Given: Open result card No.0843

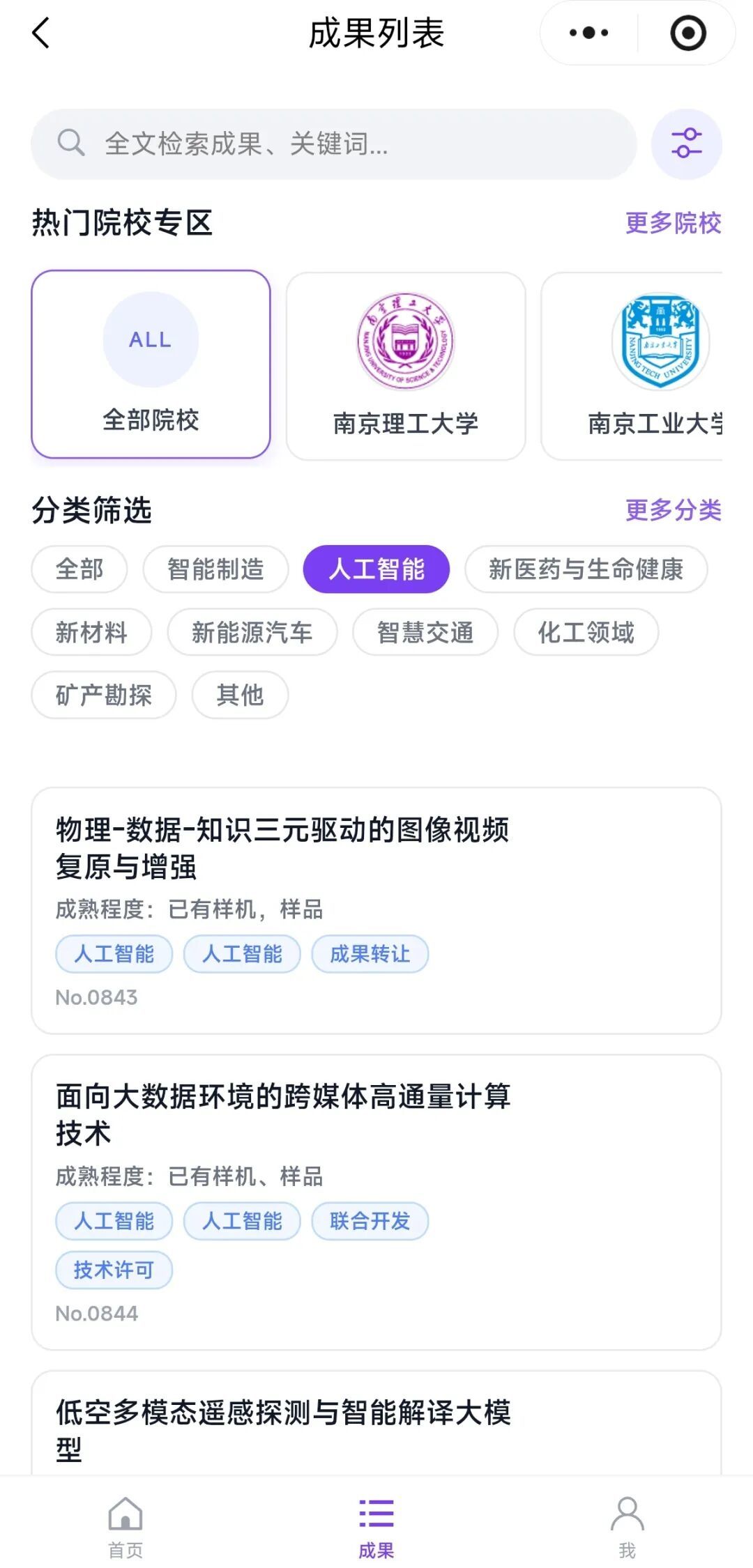Looking at the screenshot, I should [376, 911].
